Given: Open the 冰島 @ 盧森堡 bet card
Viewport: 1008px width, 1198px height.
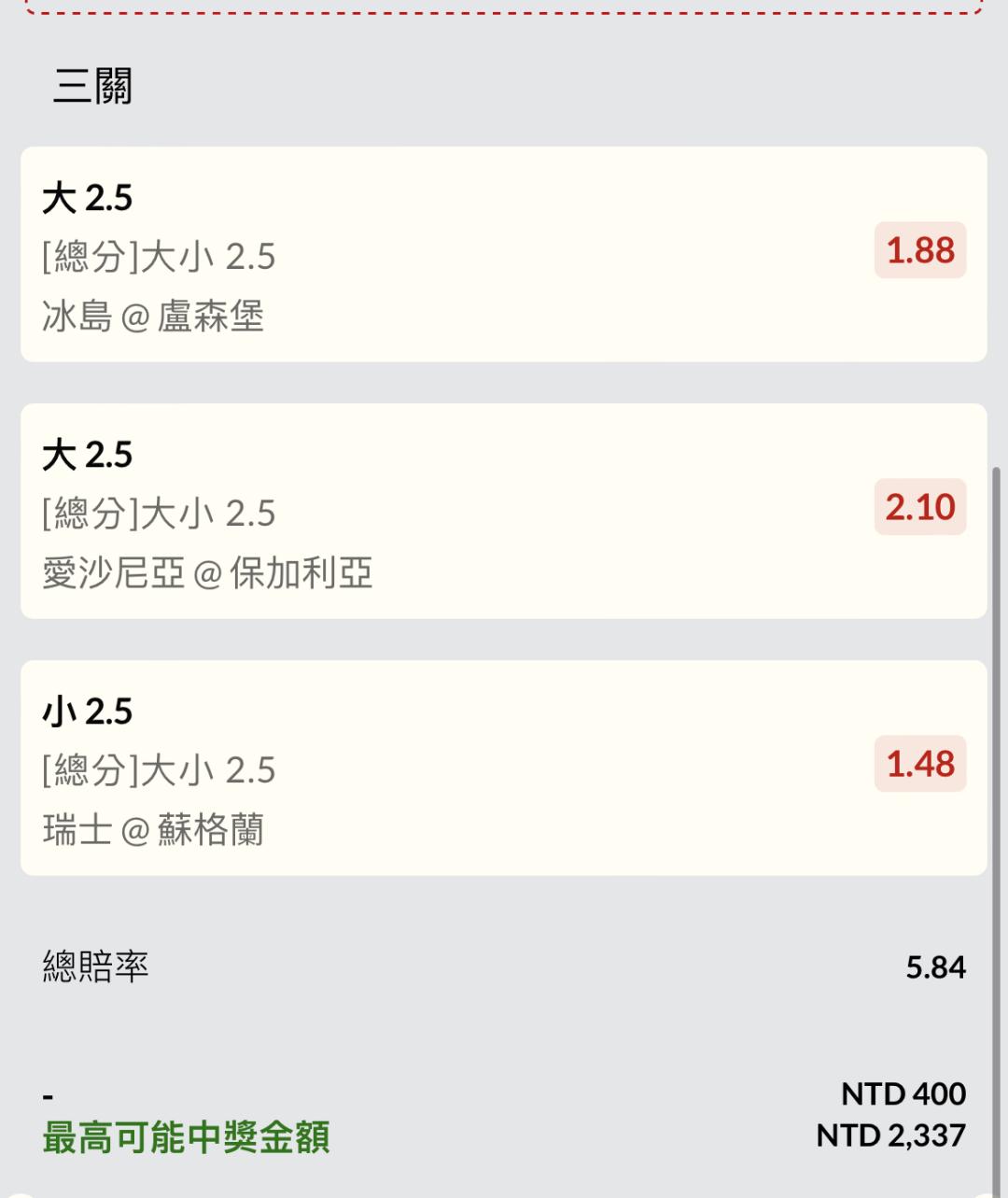Looking at the screenshot, I should point(503,254).
